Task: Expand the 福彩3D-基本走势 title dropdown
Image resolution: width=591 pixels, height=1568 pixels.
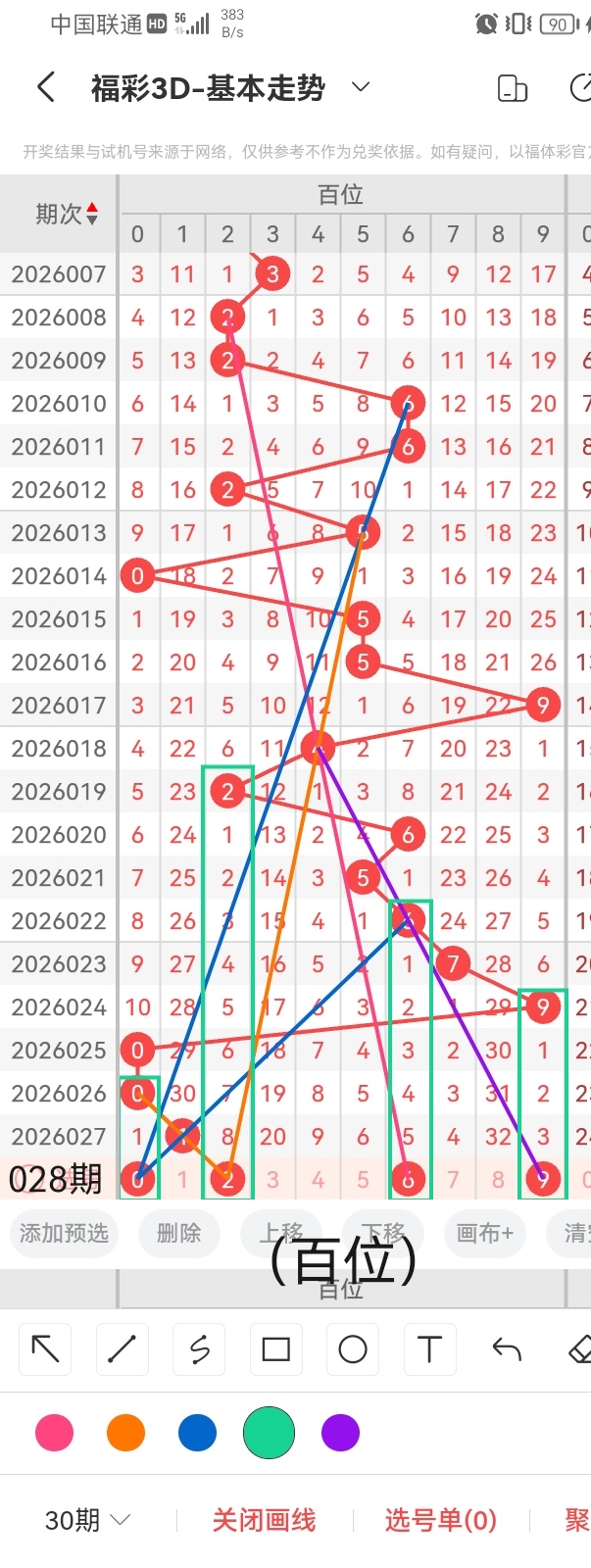Action: point(361,87)
